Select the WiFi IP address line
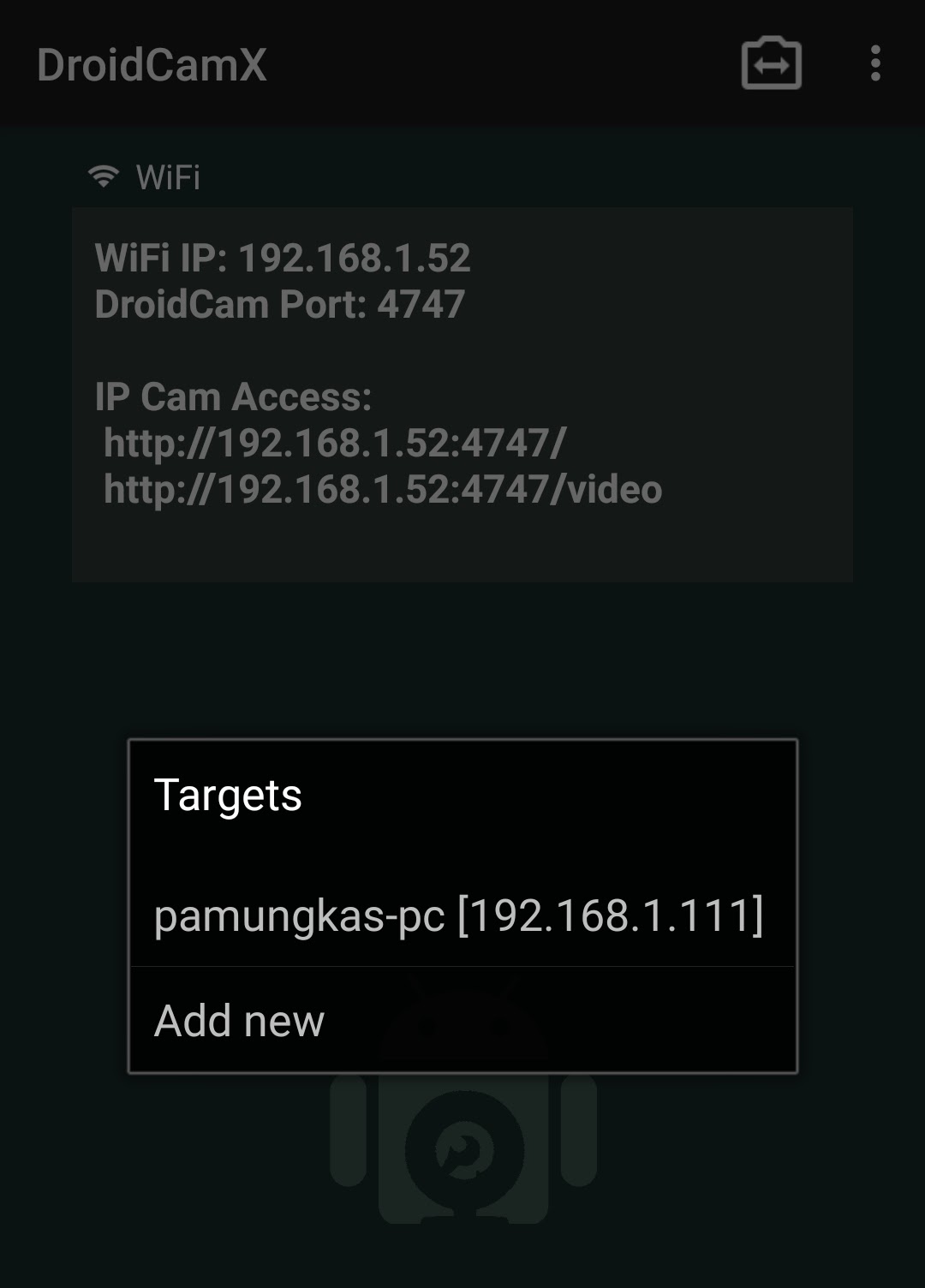 [x=283, y=257]
